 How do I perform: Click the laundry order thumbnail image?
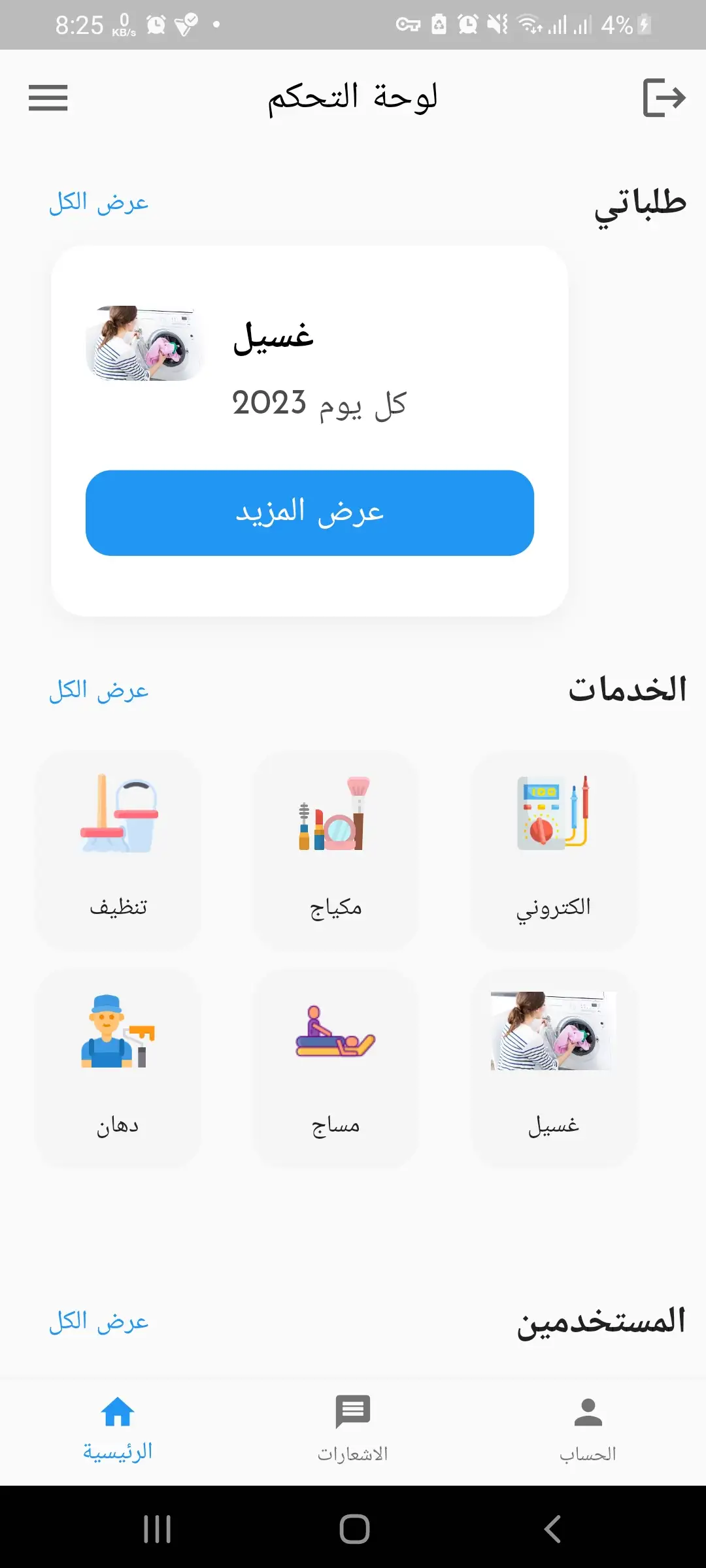click(x=145, y=343)
